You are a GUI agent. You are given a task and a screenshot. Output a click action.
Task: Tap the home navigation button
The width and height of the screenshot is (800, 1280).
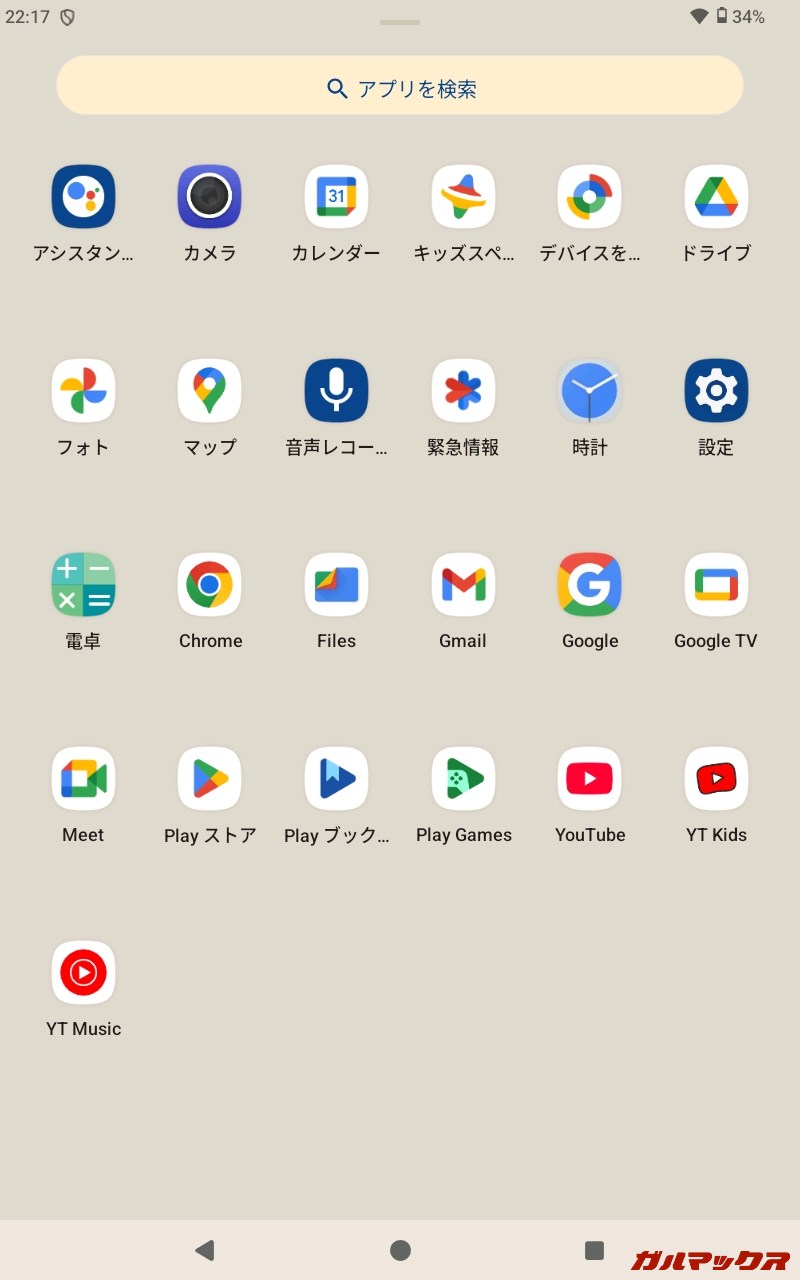pyautogui.click(x=400, y=1249)
